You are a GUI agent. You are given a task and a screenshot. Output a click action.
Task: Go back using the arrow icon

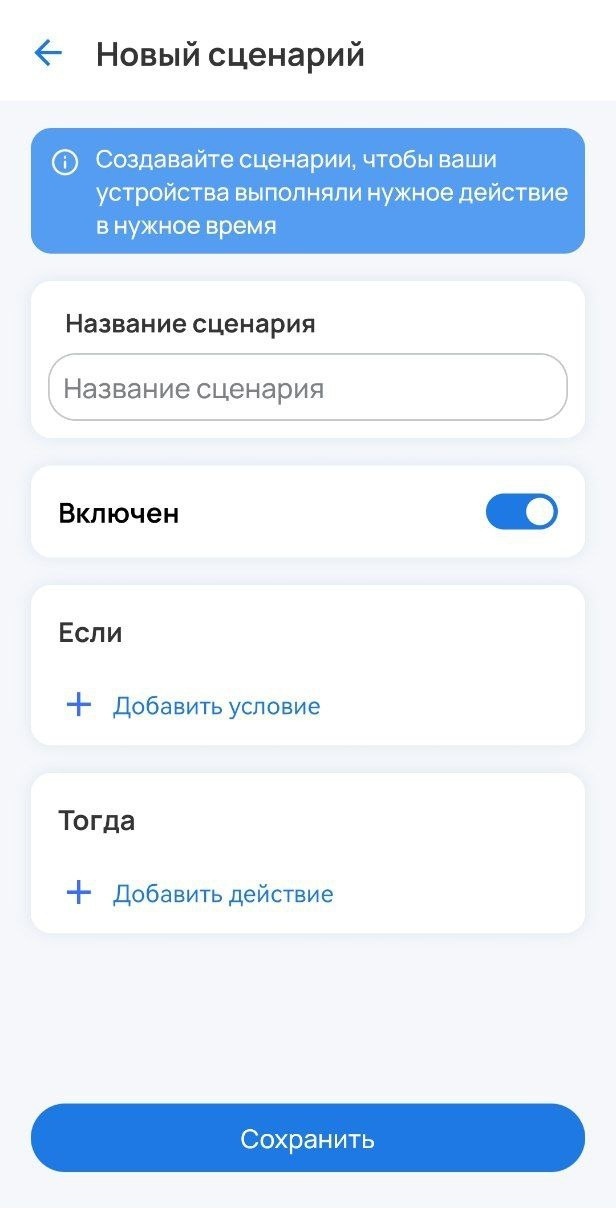(48, 54)
